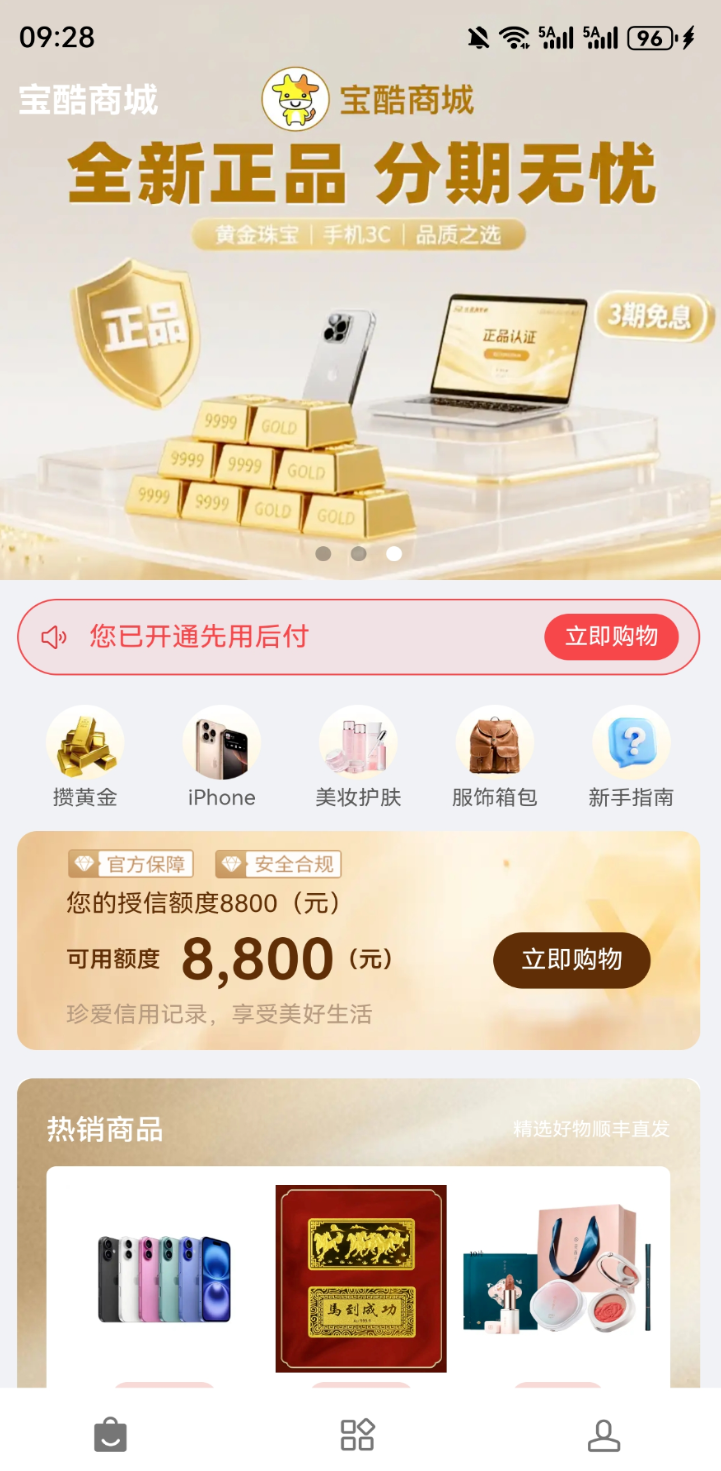The height and width of the screenshot is (1471, 721).
Task: Go to the profile tab
Action: [x=603, y=1436]
